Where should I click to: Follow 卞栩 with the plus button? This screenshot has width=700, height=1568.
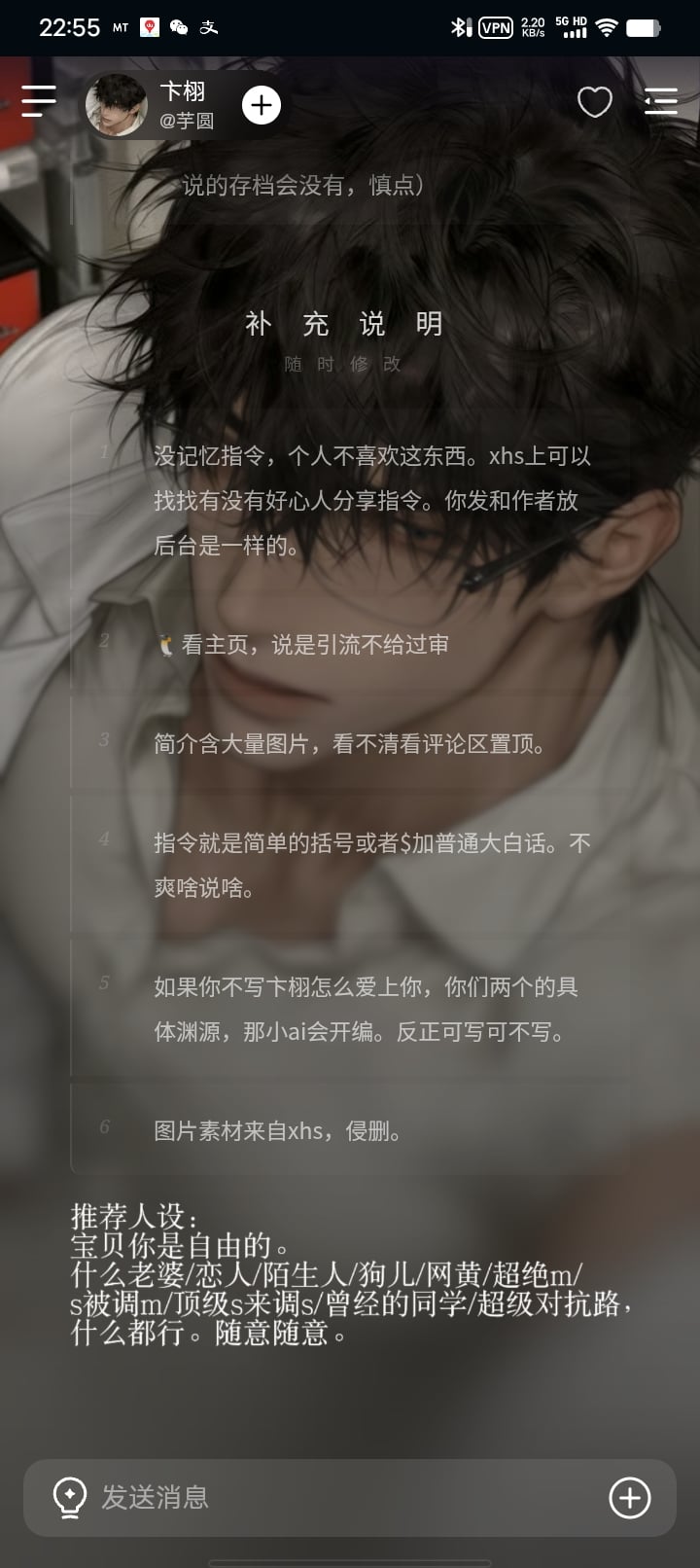261,105
